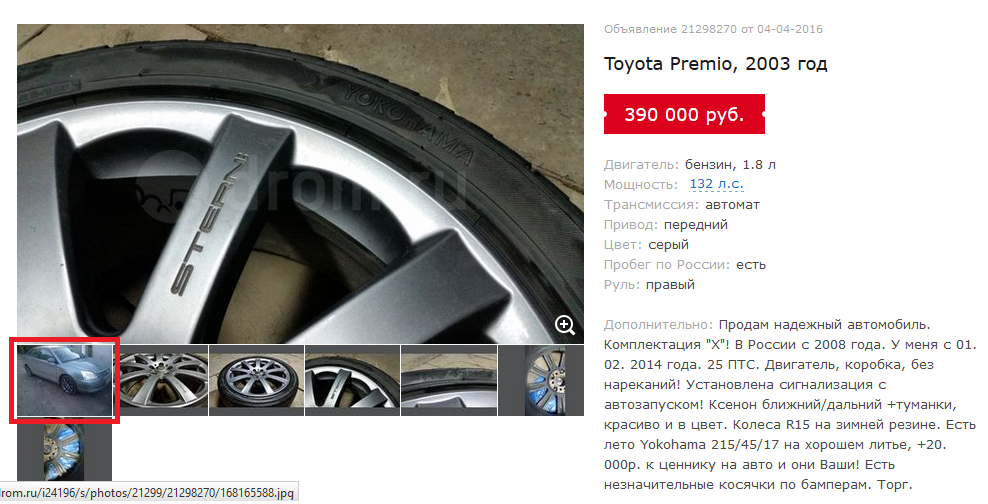
Task: Open the fifth thumbnail showing the tire sidewall
Action: pos(448,380)
